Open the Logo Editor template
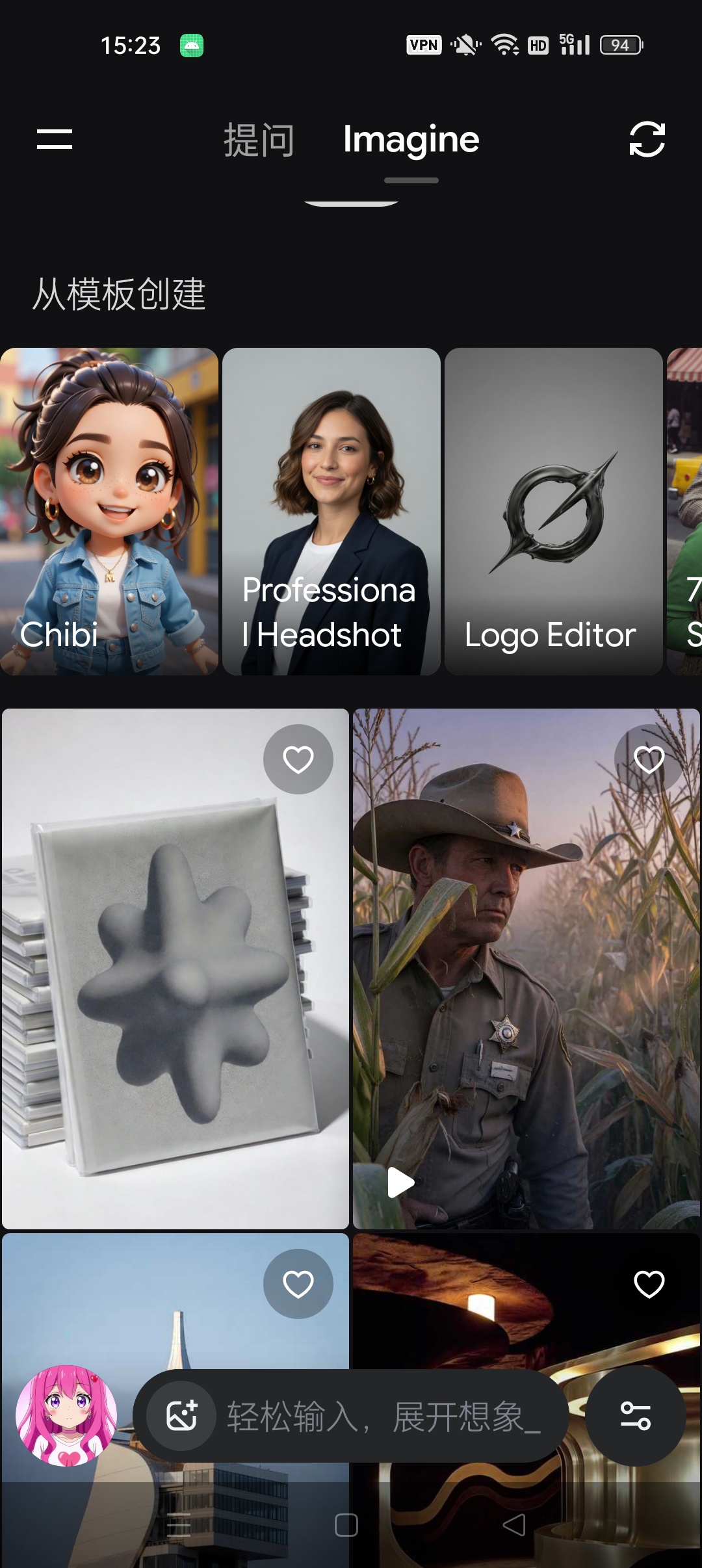The height and width of the screenshot is (1568, 702). tap(554, 511)
